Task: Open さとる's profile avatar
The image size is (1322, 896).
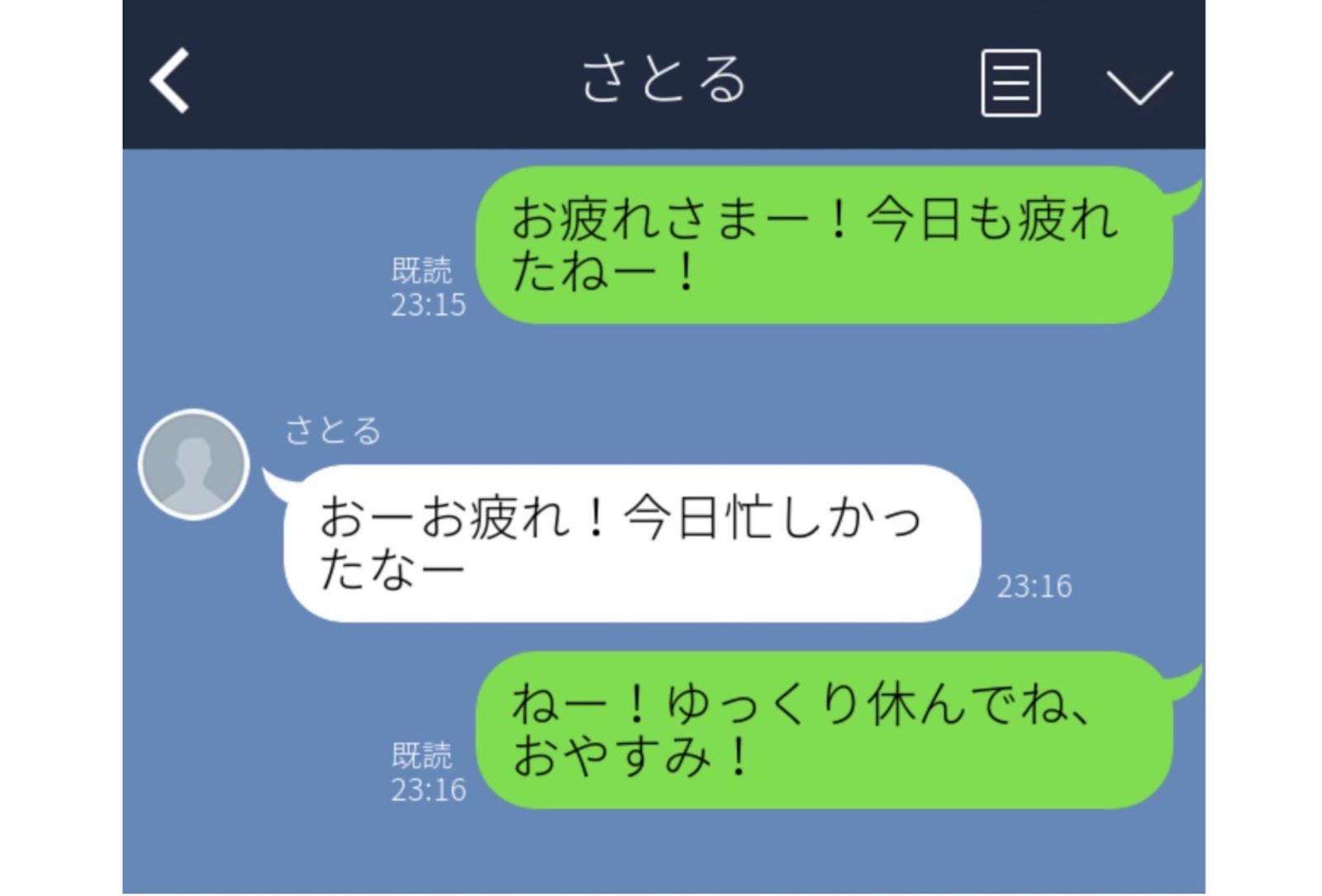Action: click(194, 464)
